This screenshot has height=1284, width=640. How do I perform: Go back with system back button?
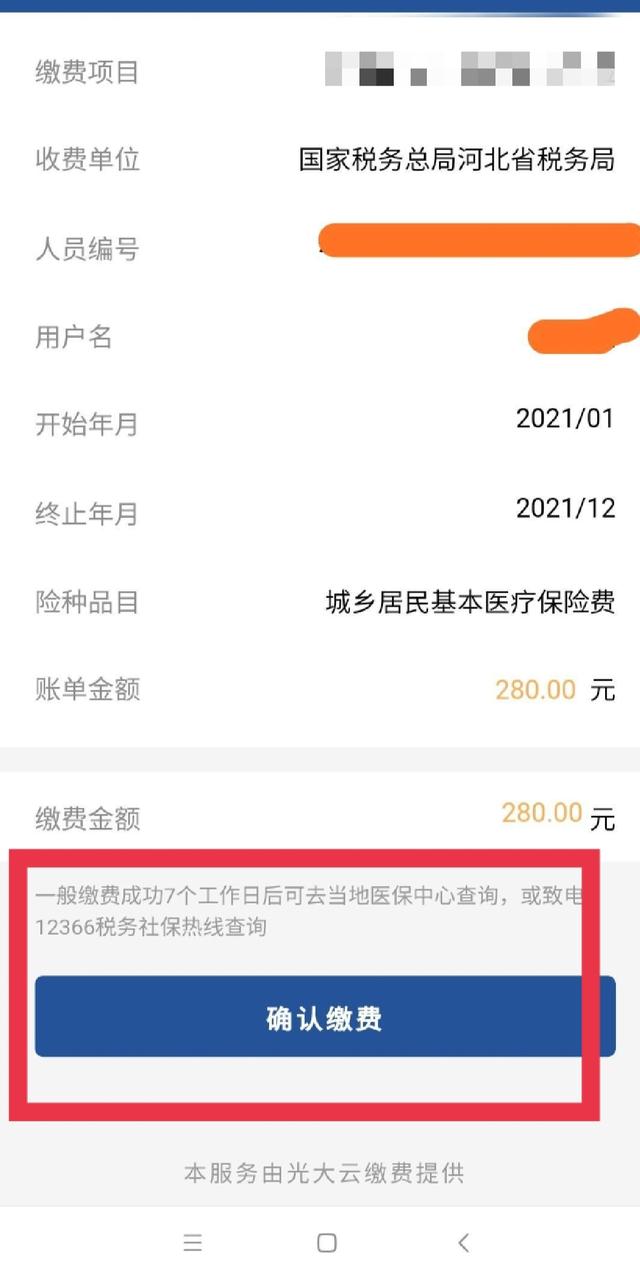point(463,1243)
